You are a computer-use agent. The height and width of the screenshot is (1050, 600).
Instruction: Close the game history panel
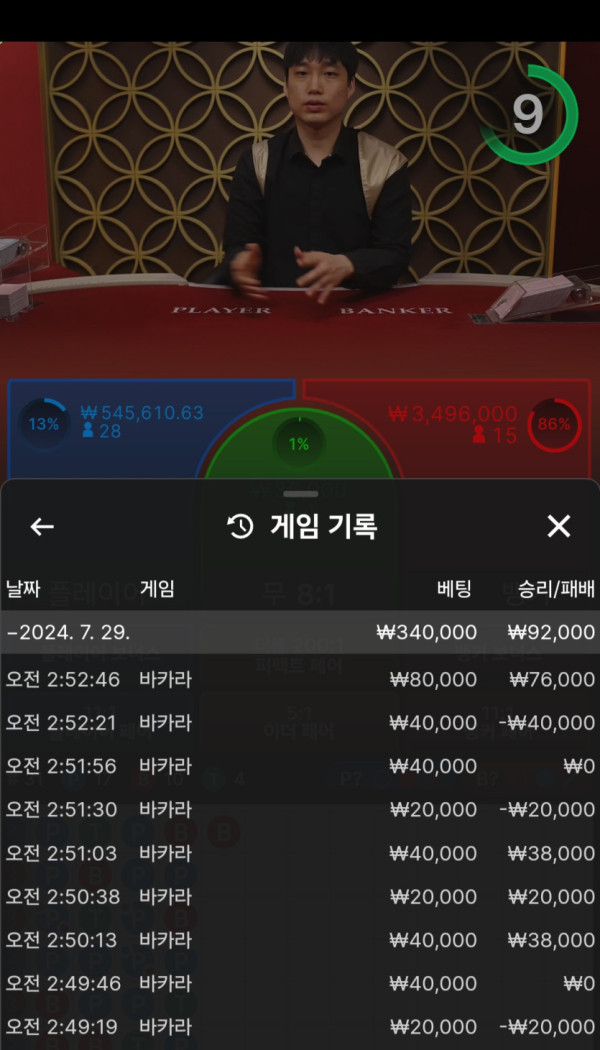coord(559,527)
